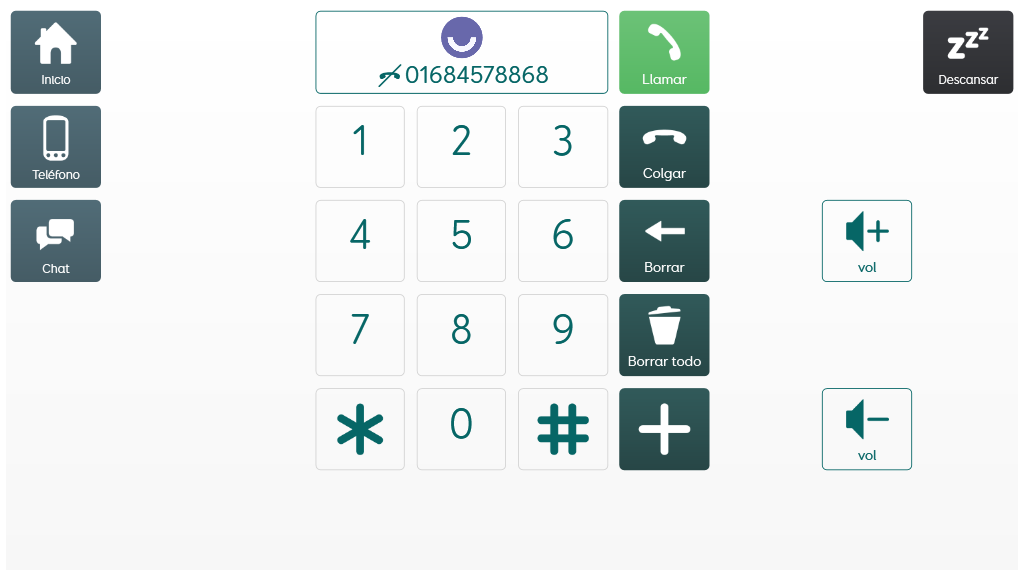Dial digit 1 on the keypad
The height and width of the screenshot is (576, 1024).
coord(360,147)
